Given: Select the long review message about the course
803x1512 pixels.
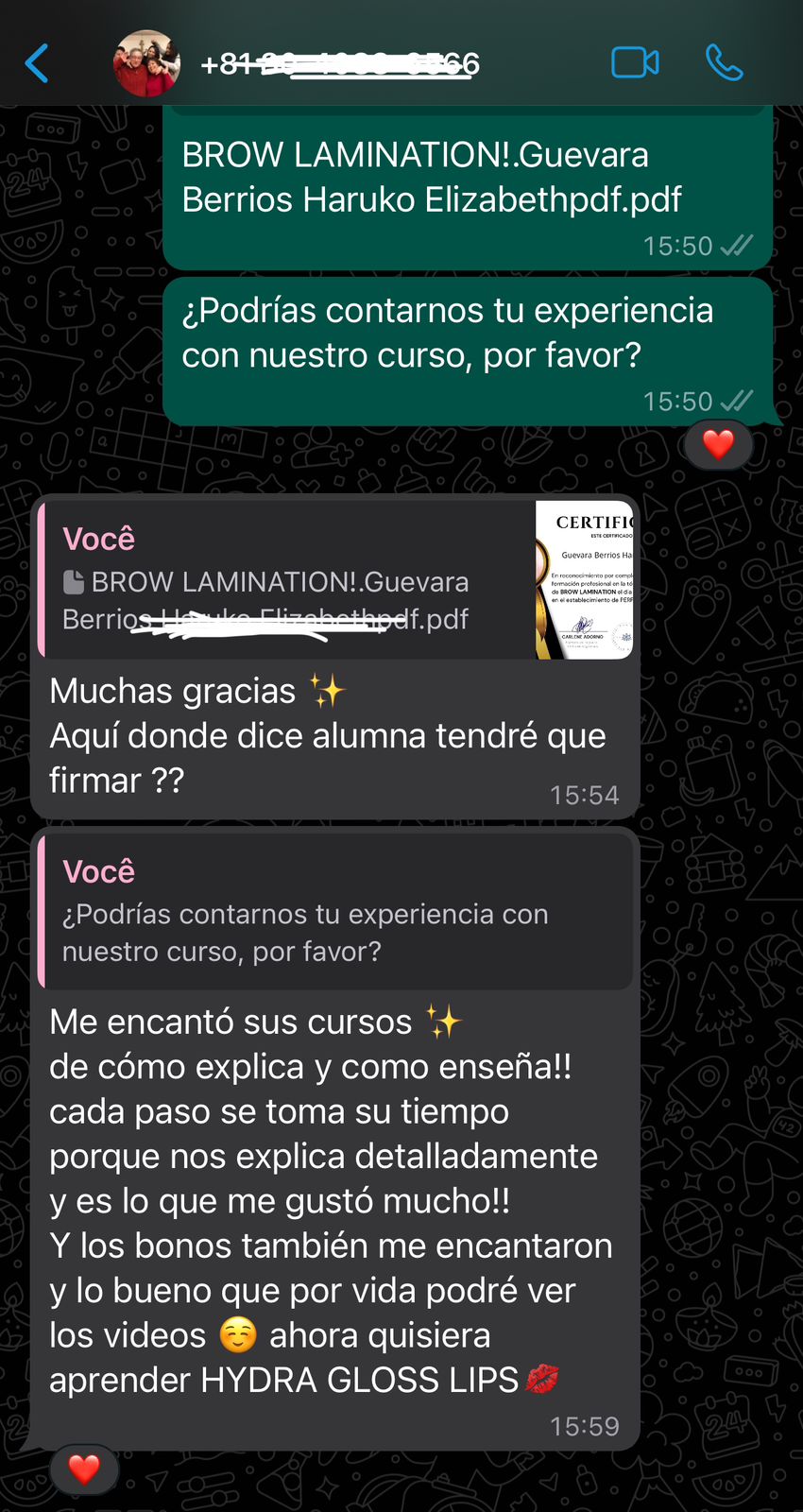Looking at the screenshot, I should tap(331, 1200).
